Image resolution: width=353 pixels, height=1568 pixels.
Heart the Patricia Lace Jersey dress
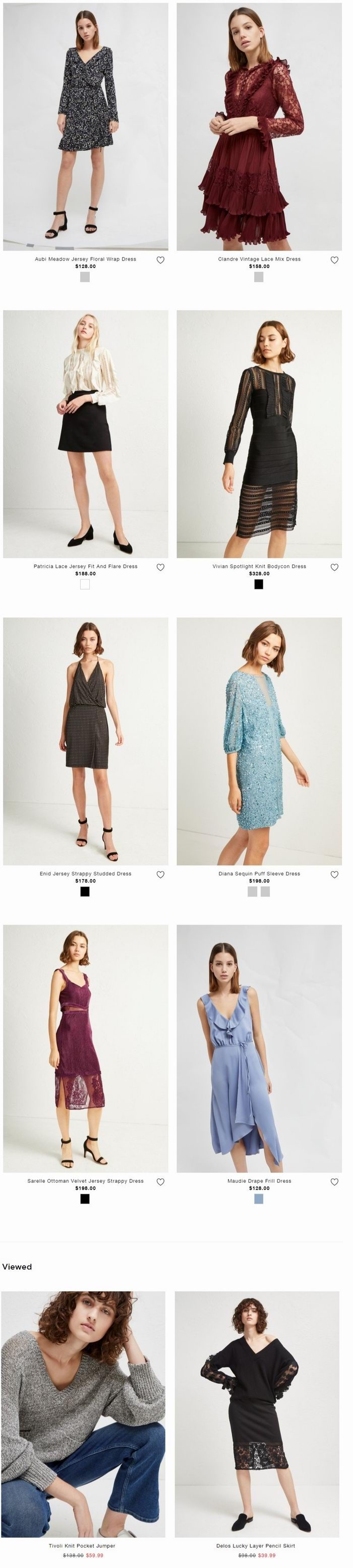click(160, 567)
